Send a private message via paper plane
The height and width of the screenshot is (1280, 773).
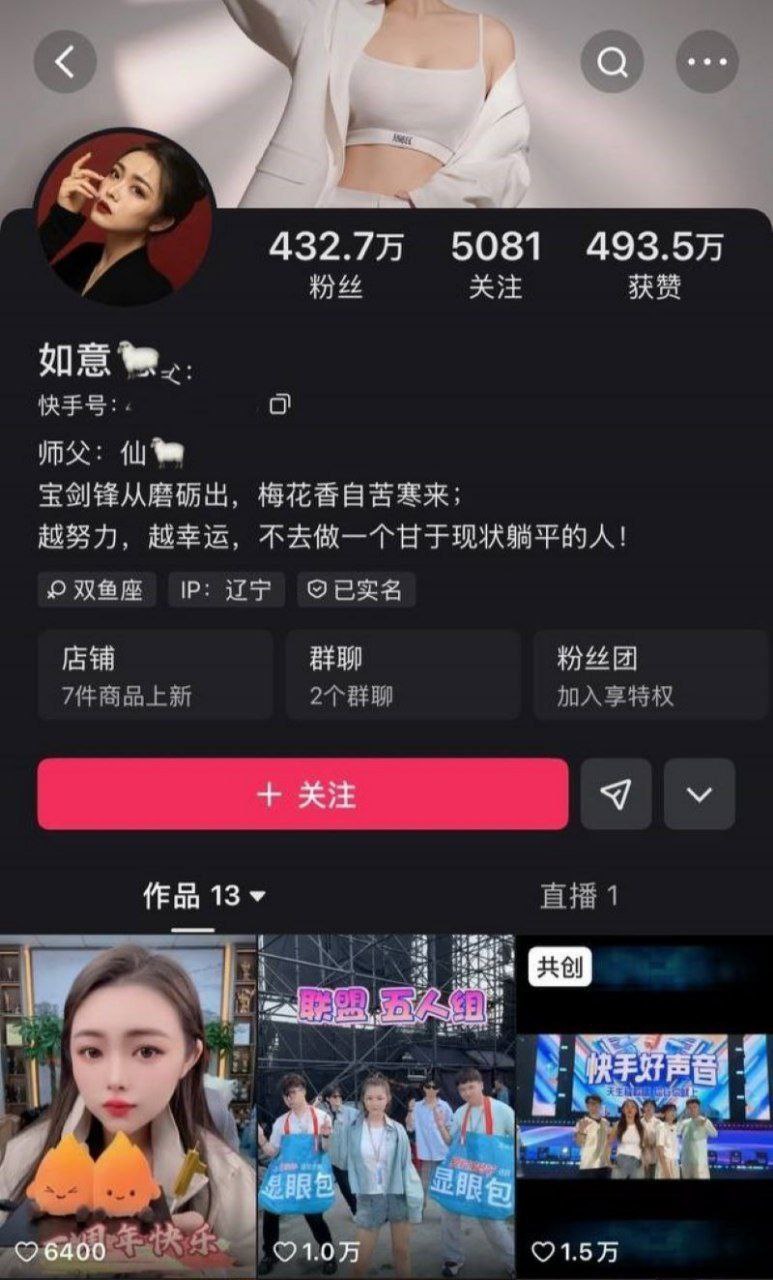click(616, 794)
